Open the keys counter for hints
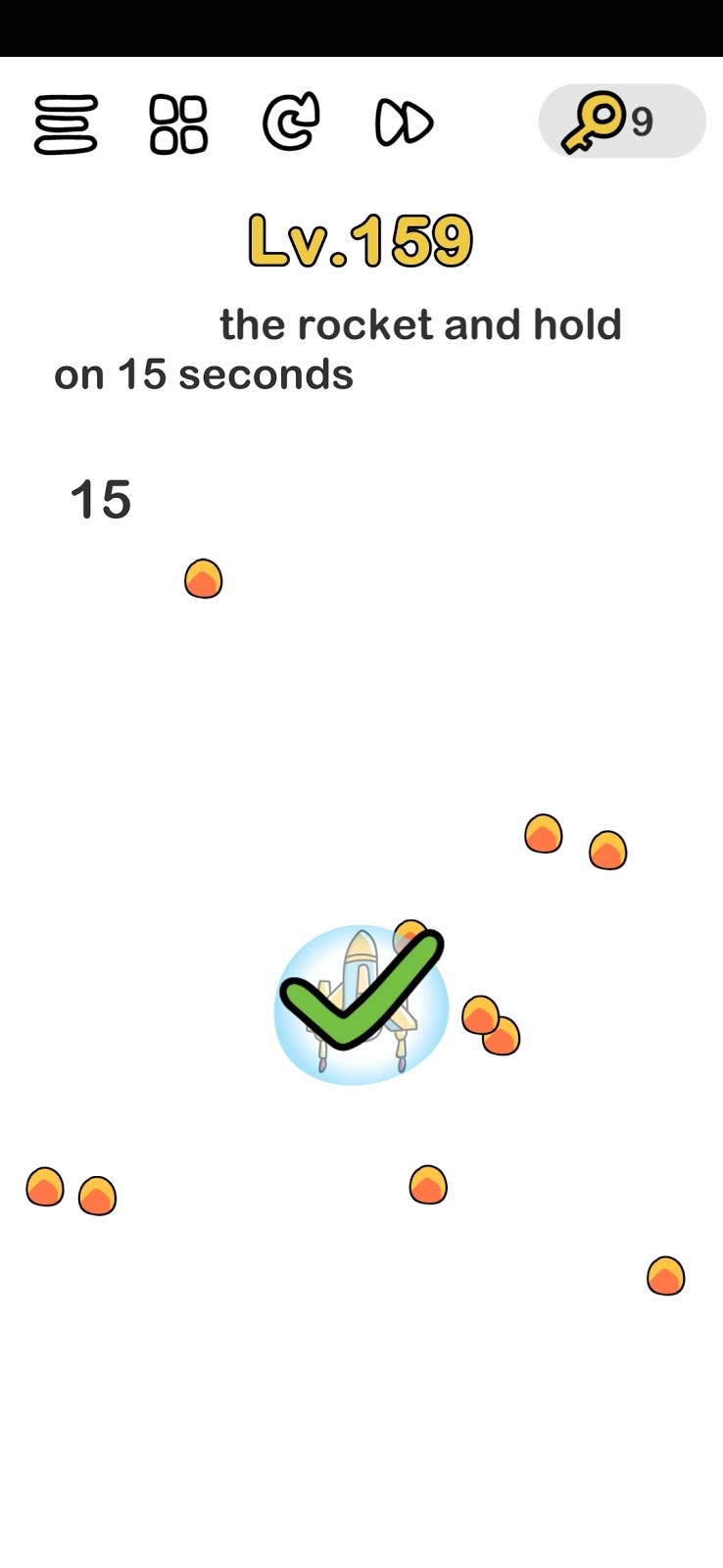This screenshot has width=723, height=1568. coord(622,122)
